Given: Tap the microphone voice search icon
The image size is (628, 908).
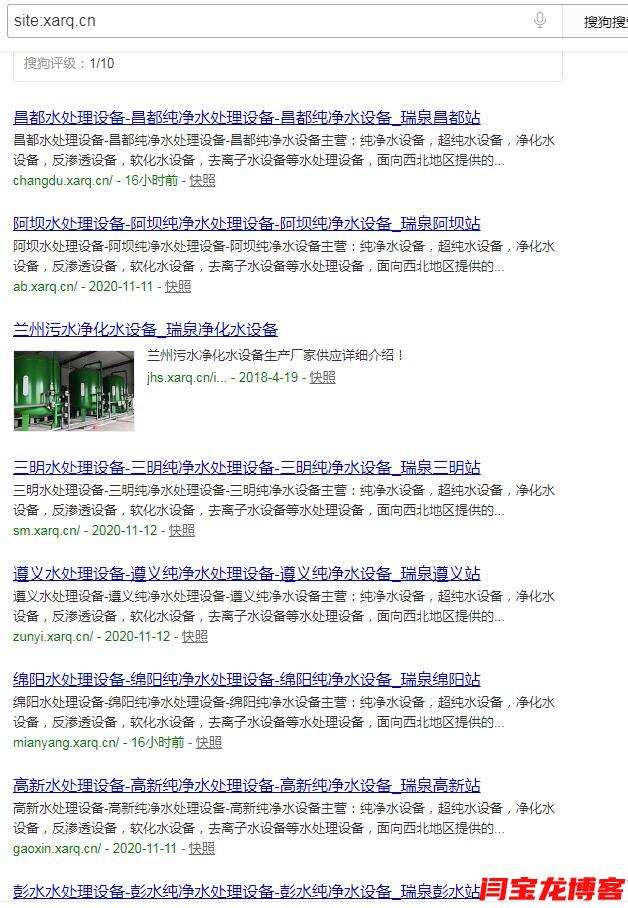Looking at the screenshot, I should click(x=540, y=20).
